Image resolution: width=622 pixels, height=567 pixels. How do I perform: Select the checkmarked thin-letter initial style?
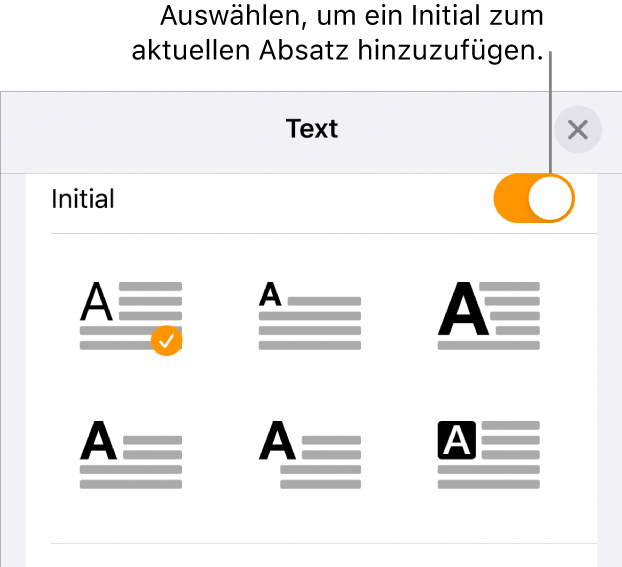[x=131, y=314]
